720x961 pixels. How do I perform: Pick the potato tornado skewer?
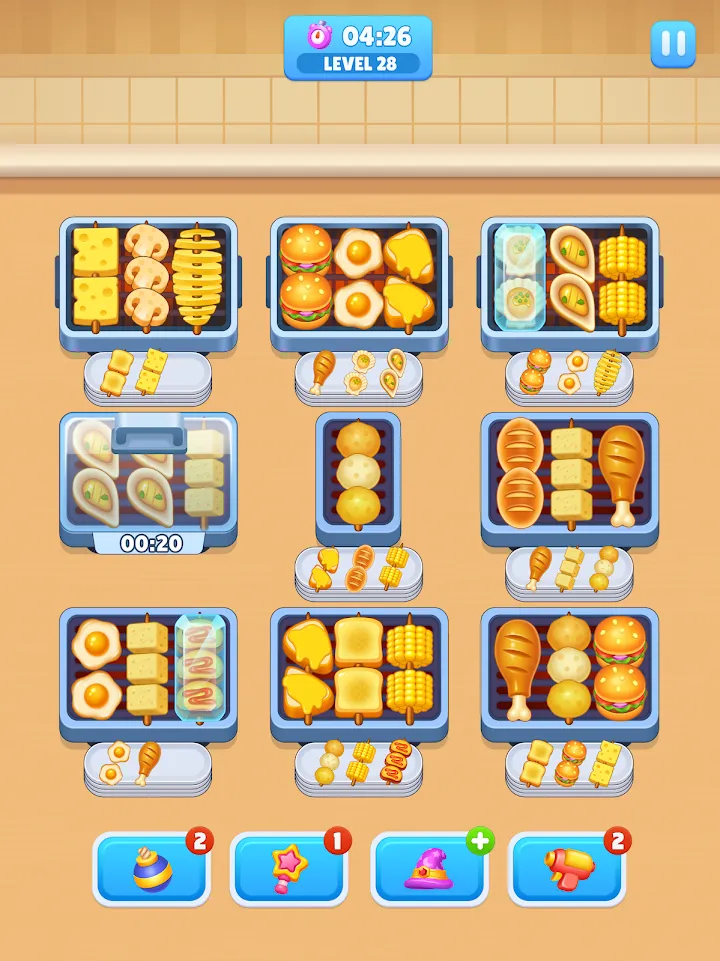tap(197, 277)
